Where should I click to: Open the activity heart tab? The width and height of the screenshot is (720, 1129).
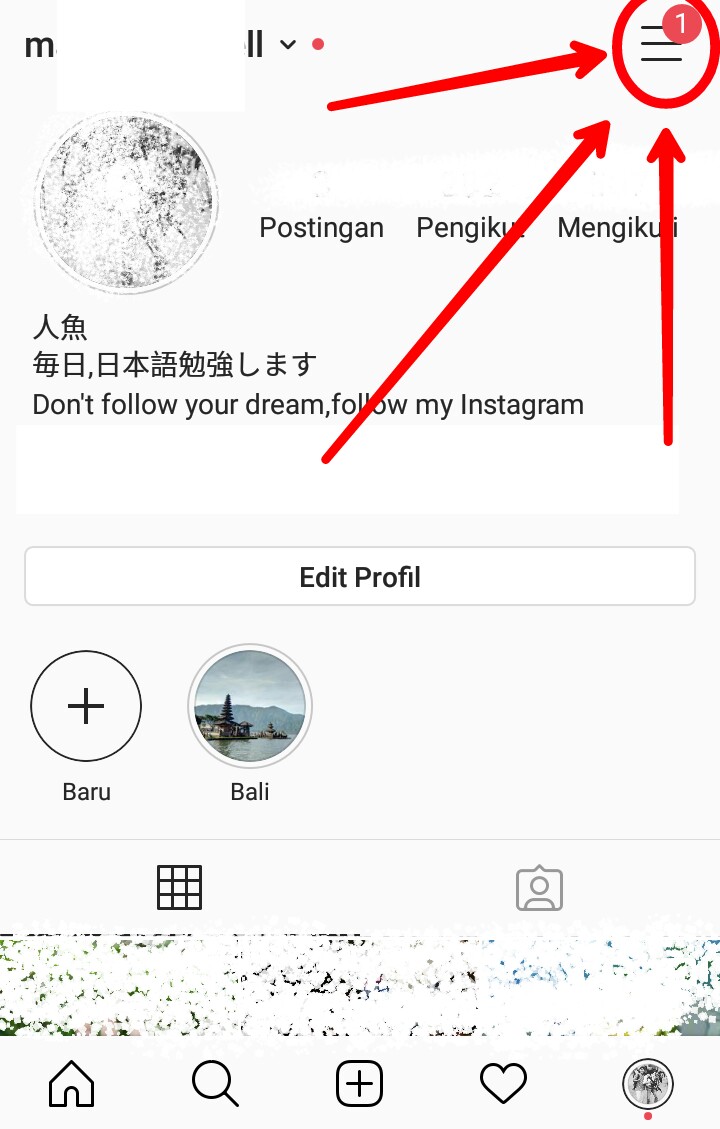pos(503,1083)
